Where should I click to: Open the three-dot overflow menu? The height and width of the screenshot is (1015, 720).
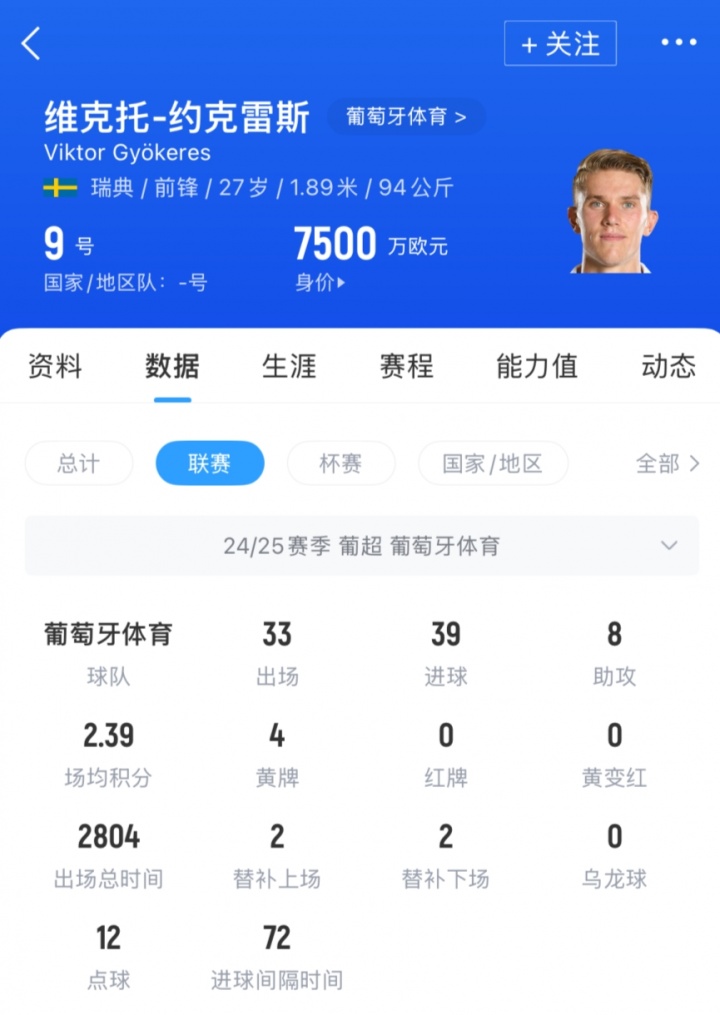point(678,43)
